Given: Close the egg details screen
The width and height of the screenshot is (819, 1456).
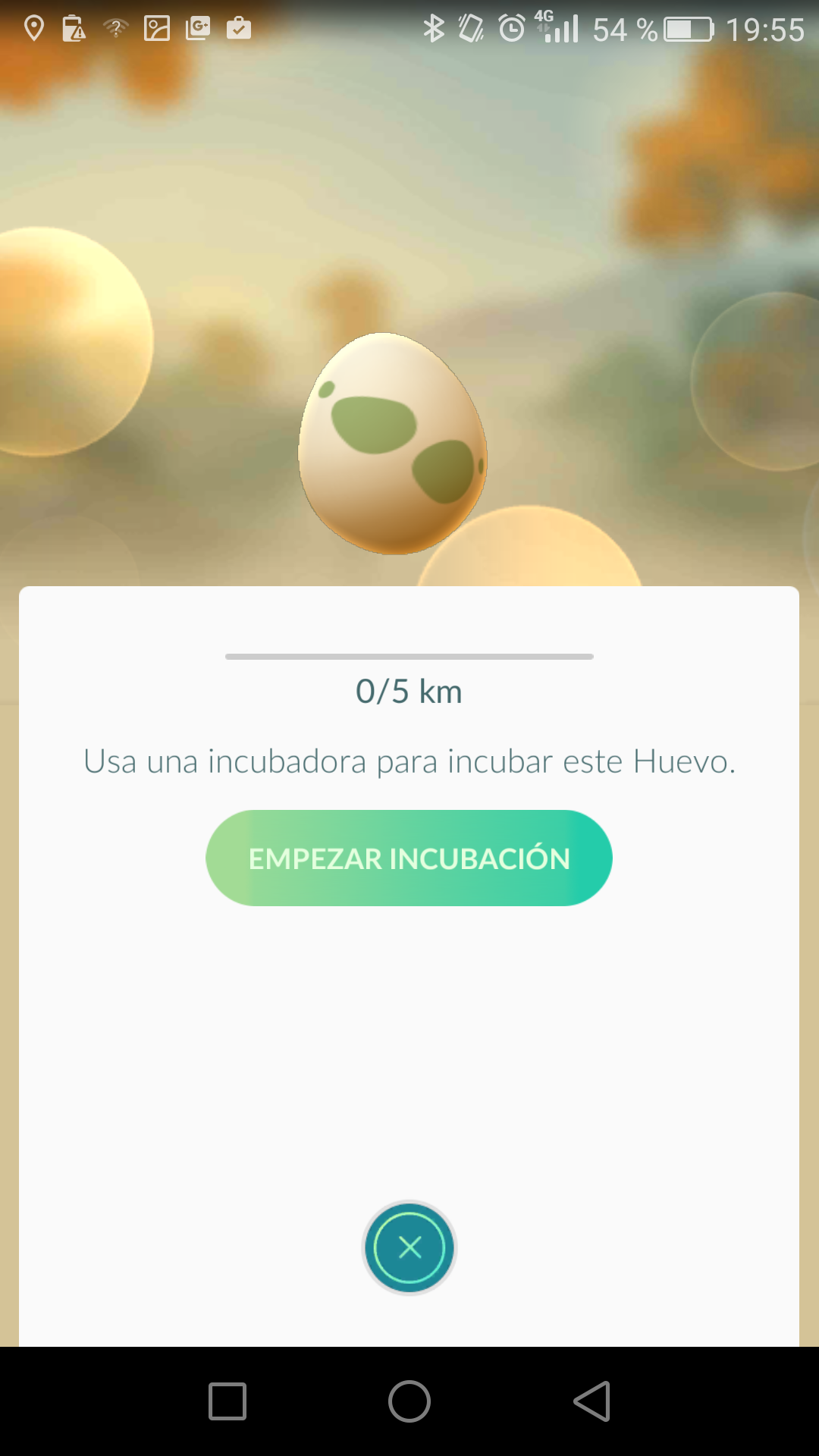Looking at the screenshot, I should click(x=409, y=1247).
